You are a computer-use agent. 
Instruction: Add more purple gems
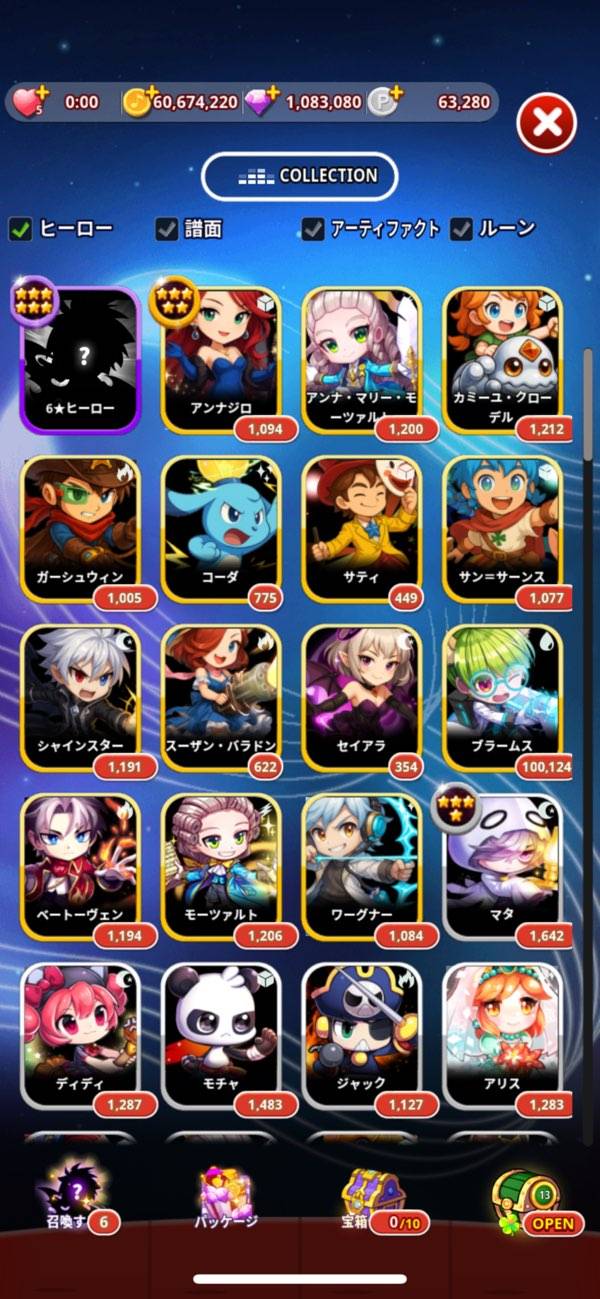pyautogui.click(x=272, y=92)
